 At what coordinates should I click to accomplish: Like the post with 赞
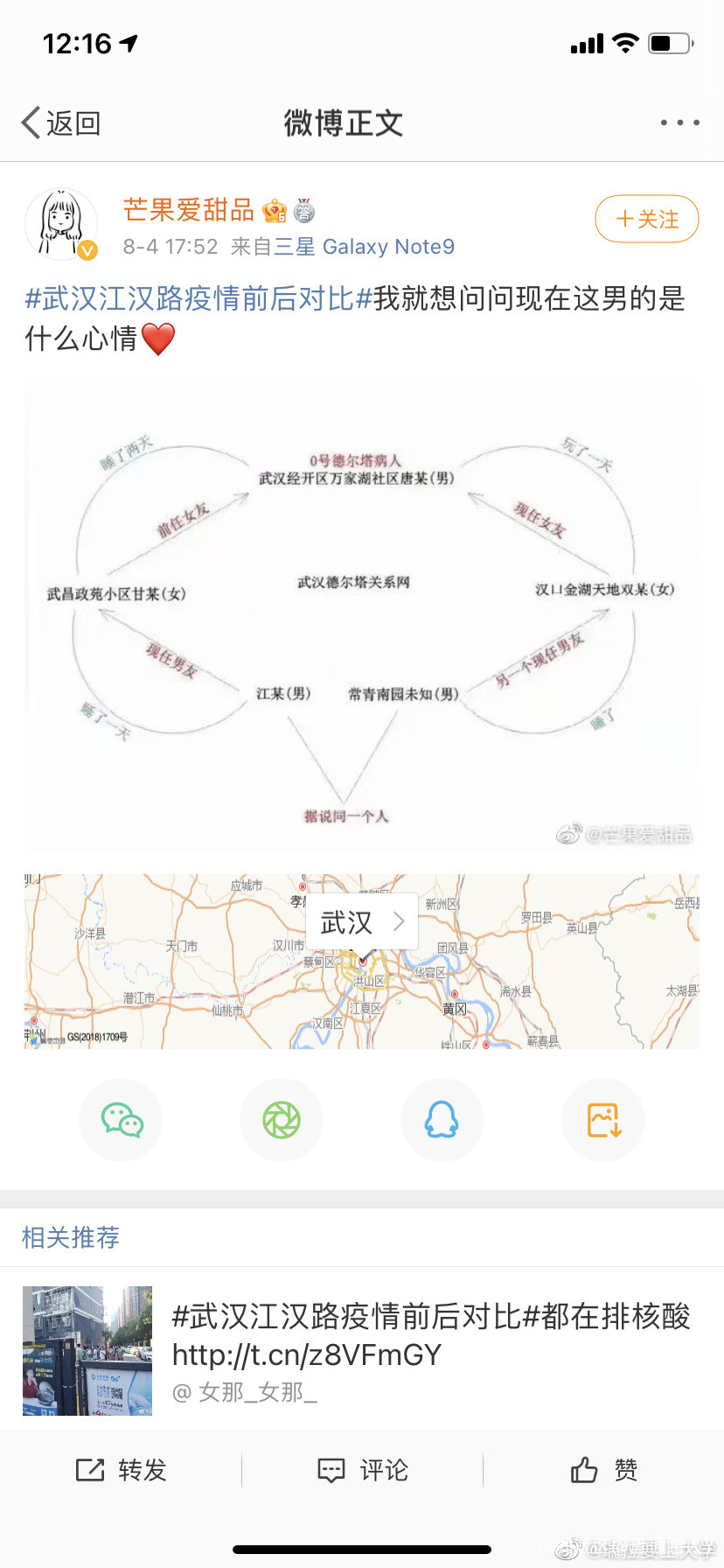tap(603, 1470)
